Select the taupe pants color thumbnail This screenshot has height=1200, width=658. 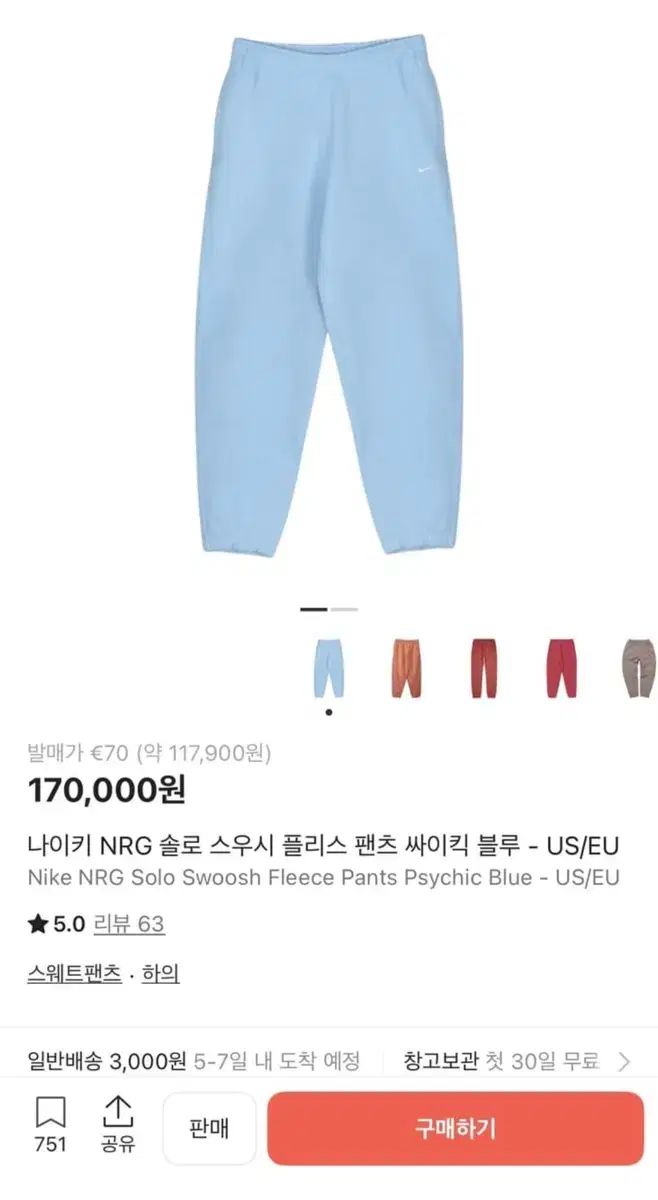tap(638, 667)
